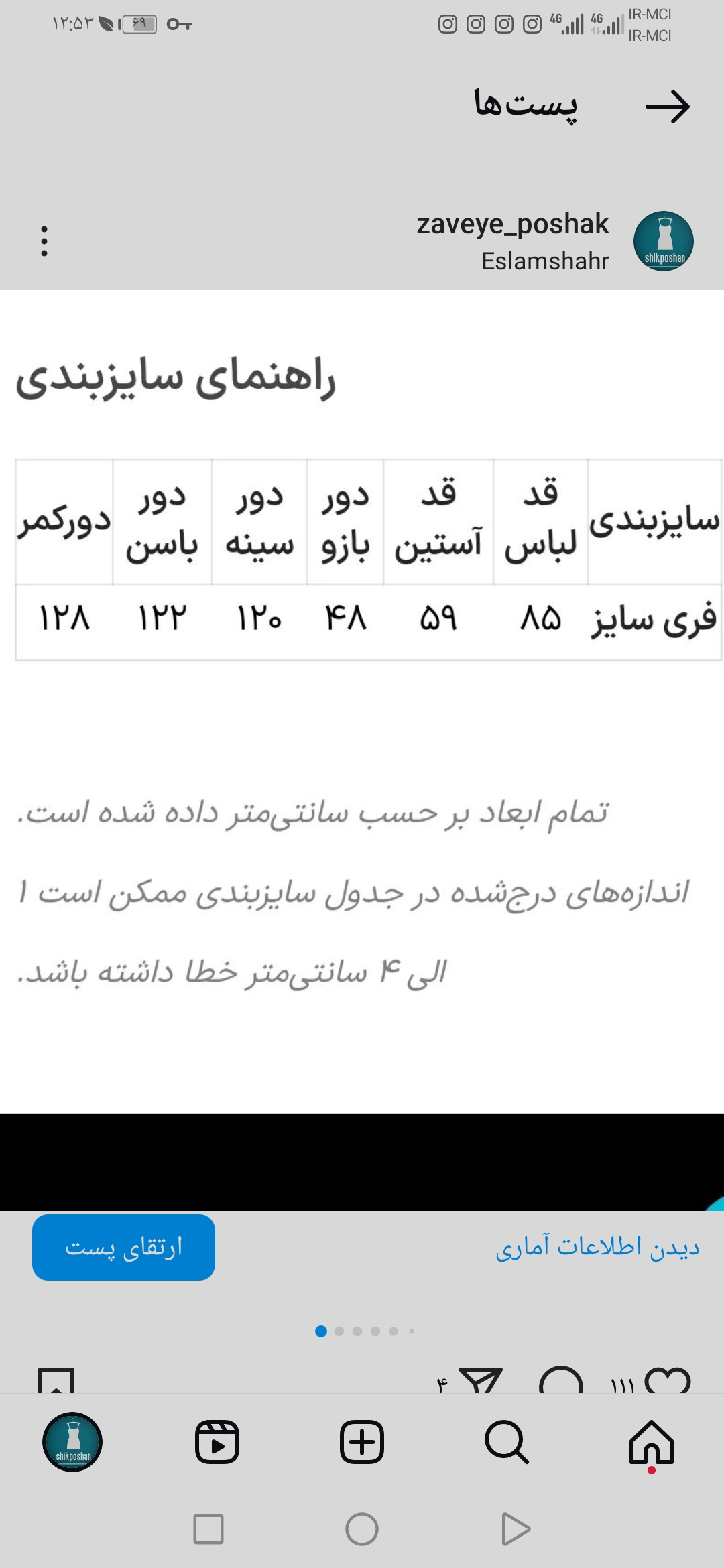Go to the Home tab
Image resolution: width=724 pixels, height=1568 pixels.
point(651,1442)
